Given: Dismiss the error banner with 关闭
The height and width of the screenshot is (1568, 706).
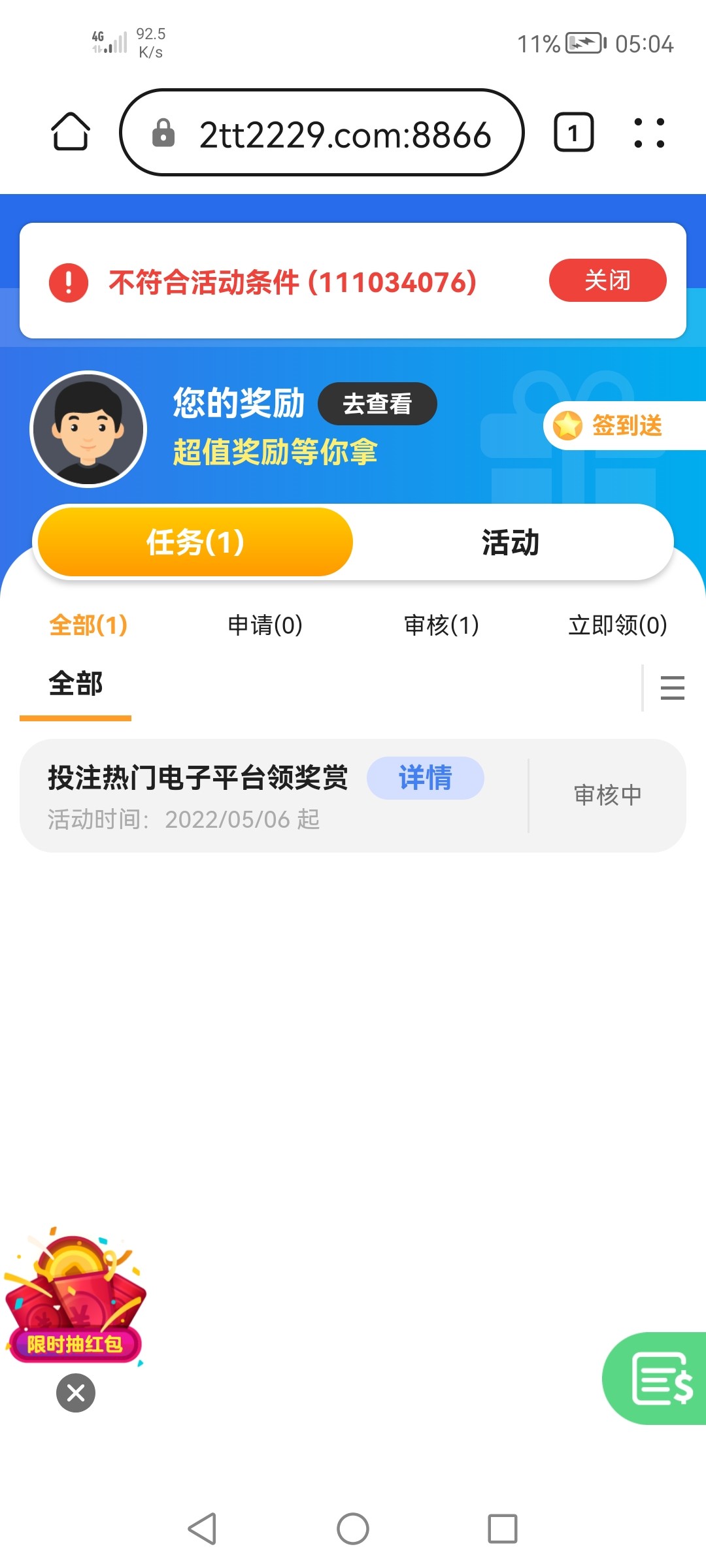Looking at the screenshot, I should click(607, 280).
